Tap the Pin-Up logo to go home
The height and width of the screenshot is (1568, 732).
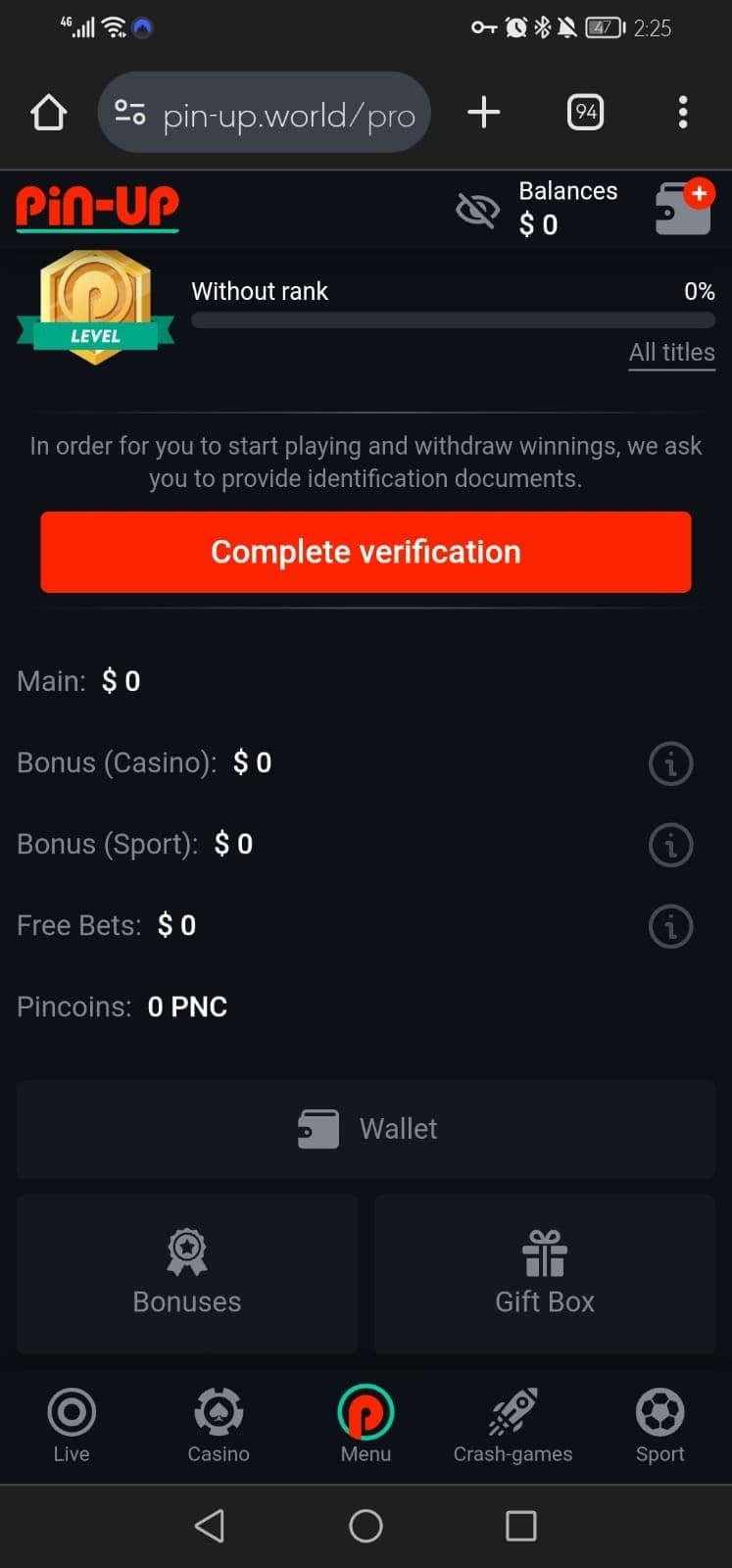click(x=96, y=208)
